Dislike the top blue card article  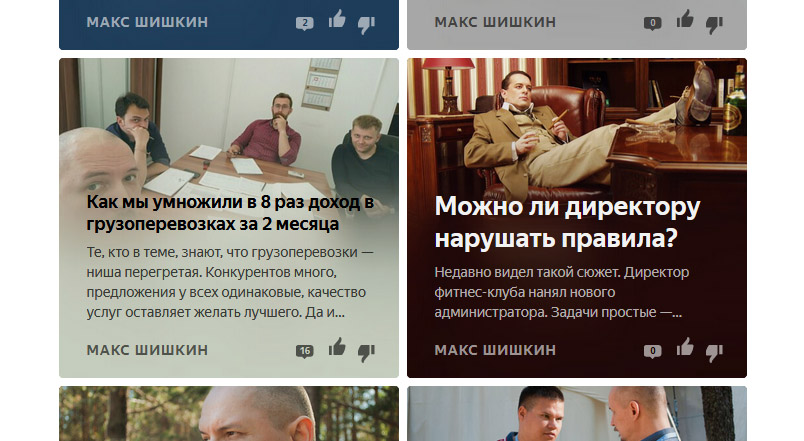pos(366,23)
